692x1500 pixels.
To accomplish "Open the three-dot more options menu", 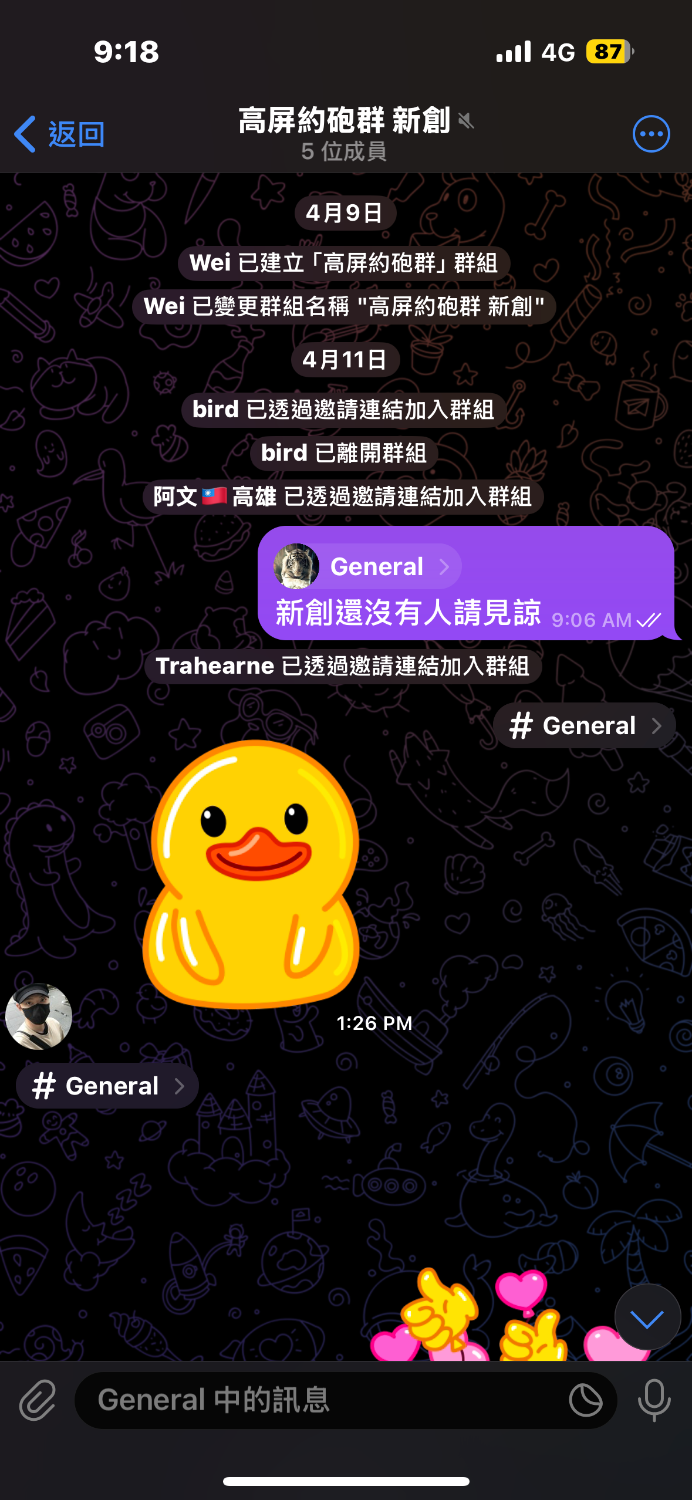I will [651, 134].
